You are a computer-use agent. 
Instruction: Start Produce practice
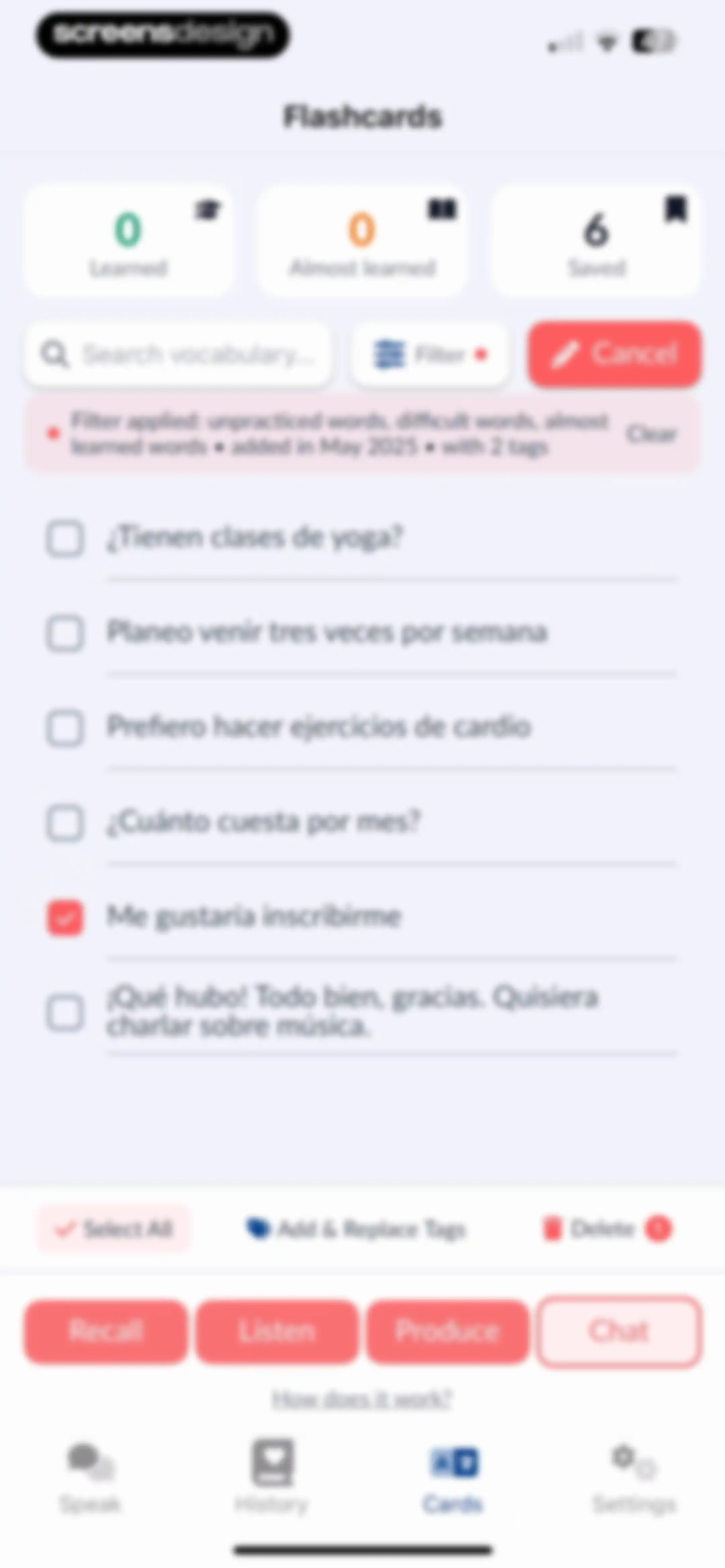point(447,1331)
